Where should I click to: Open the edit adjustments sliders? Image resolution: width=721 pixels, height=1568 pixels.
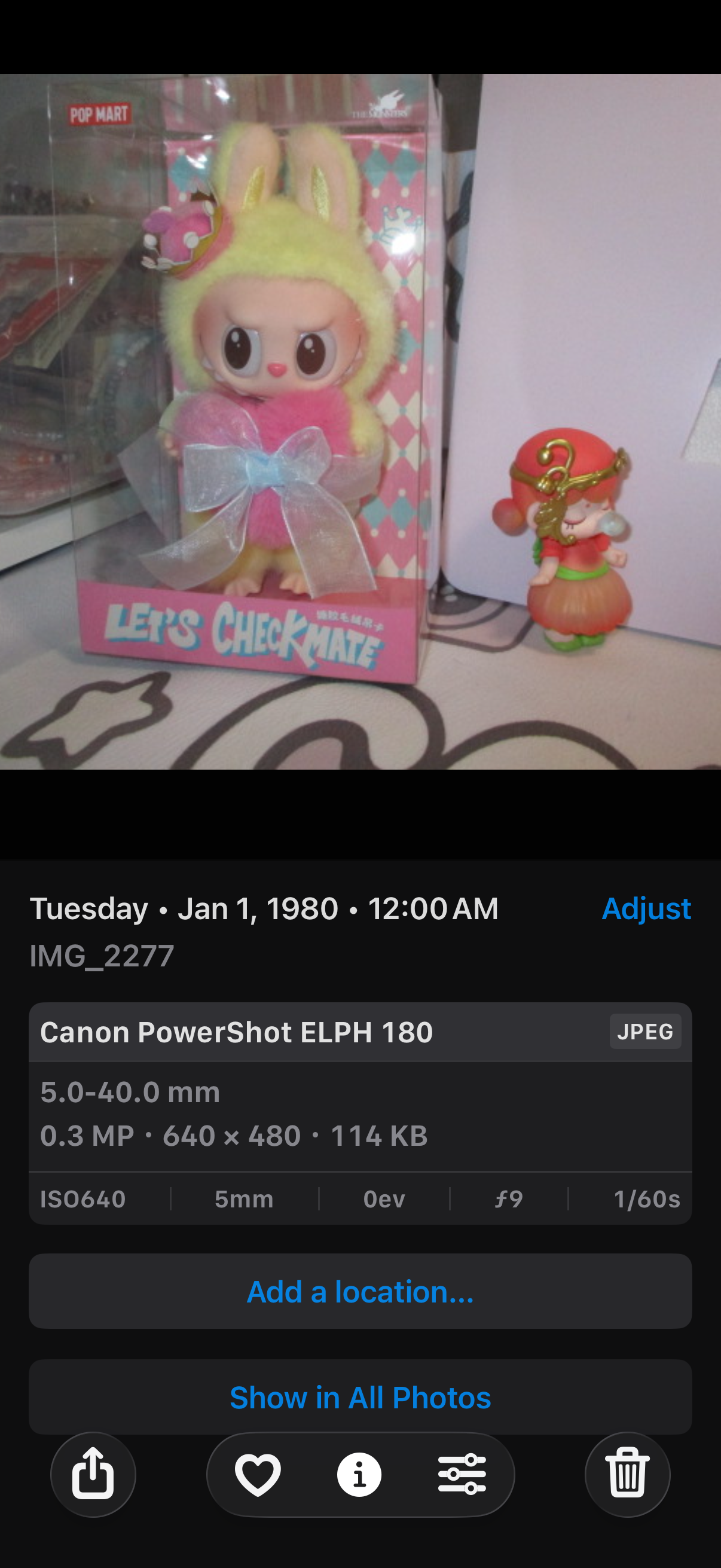pos(462,1474)
